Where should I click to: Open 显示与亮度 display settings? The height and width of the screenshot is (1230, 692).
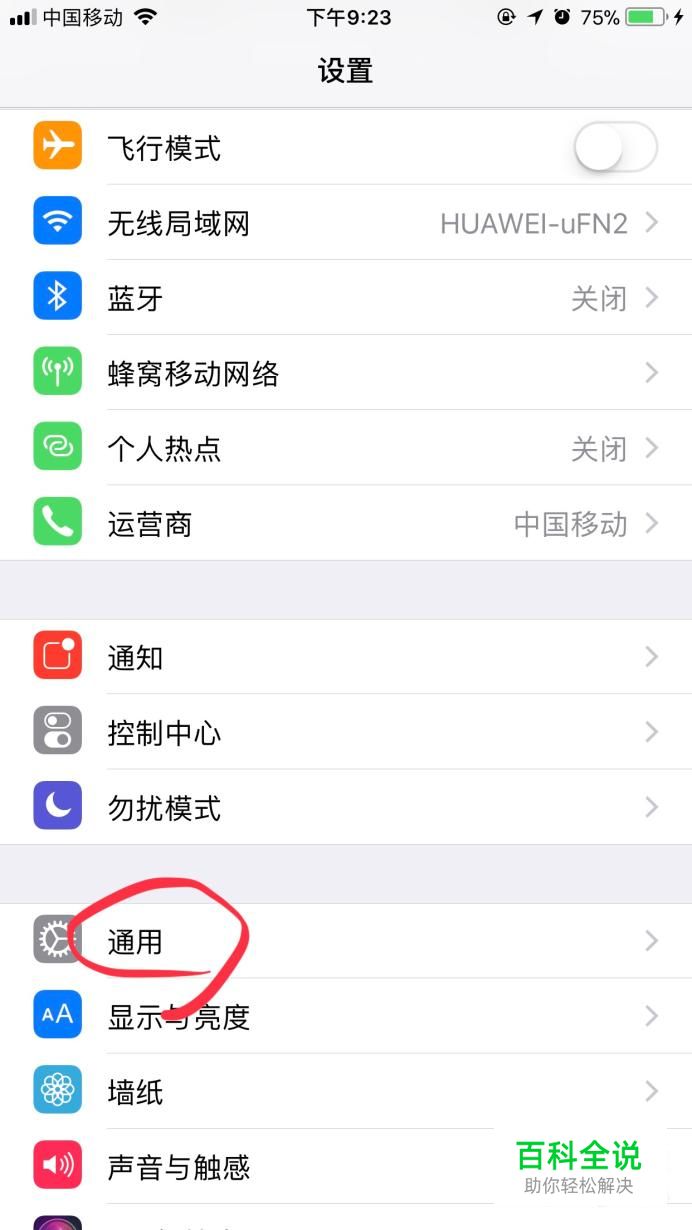tap(345, 1016)
